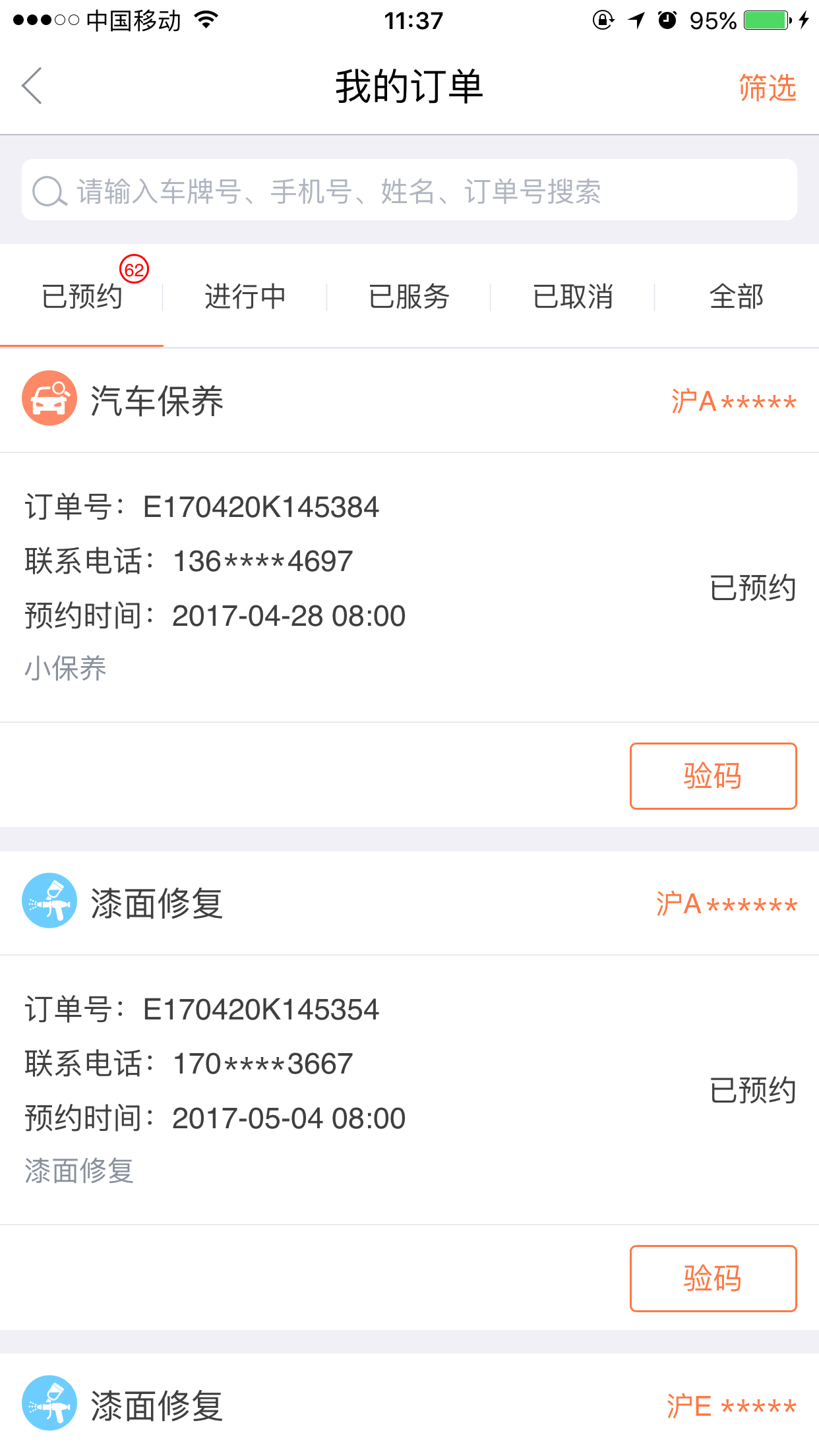Viewport: 819px width, 1456px height.
Task: Click the red 62 notification badge
Action: click(x=134, y=269)
